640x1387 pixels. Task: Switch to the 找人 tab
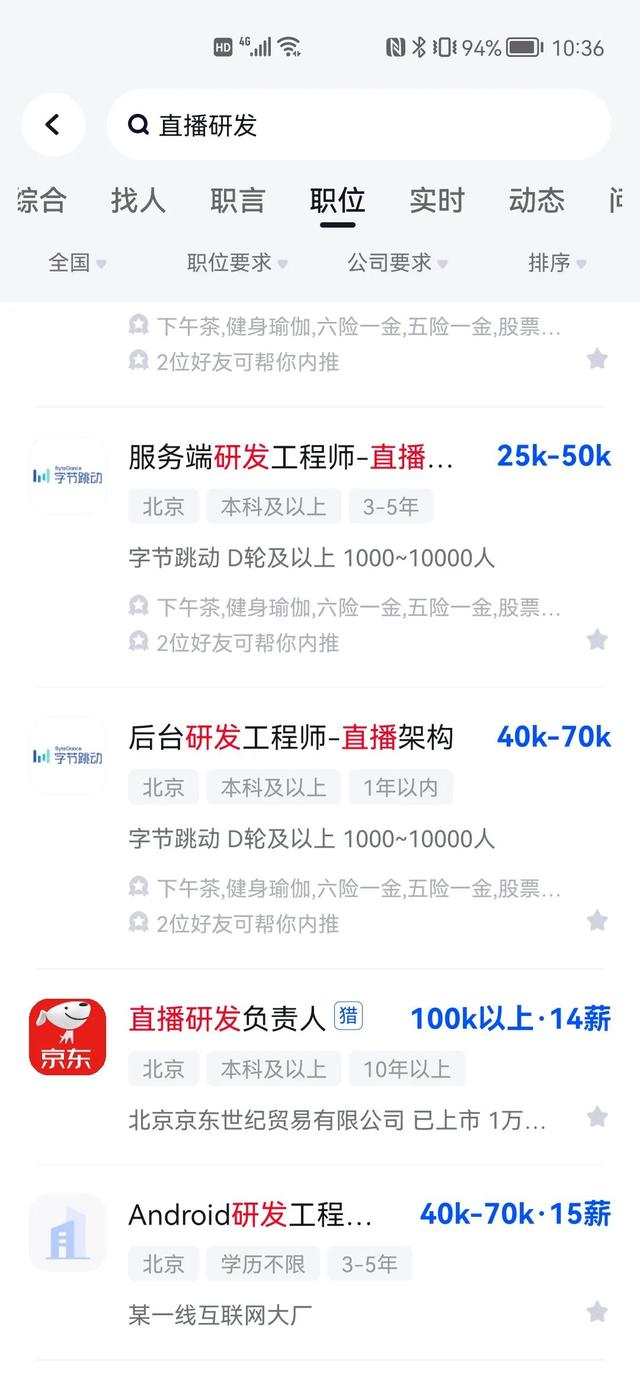coord(137,200)
